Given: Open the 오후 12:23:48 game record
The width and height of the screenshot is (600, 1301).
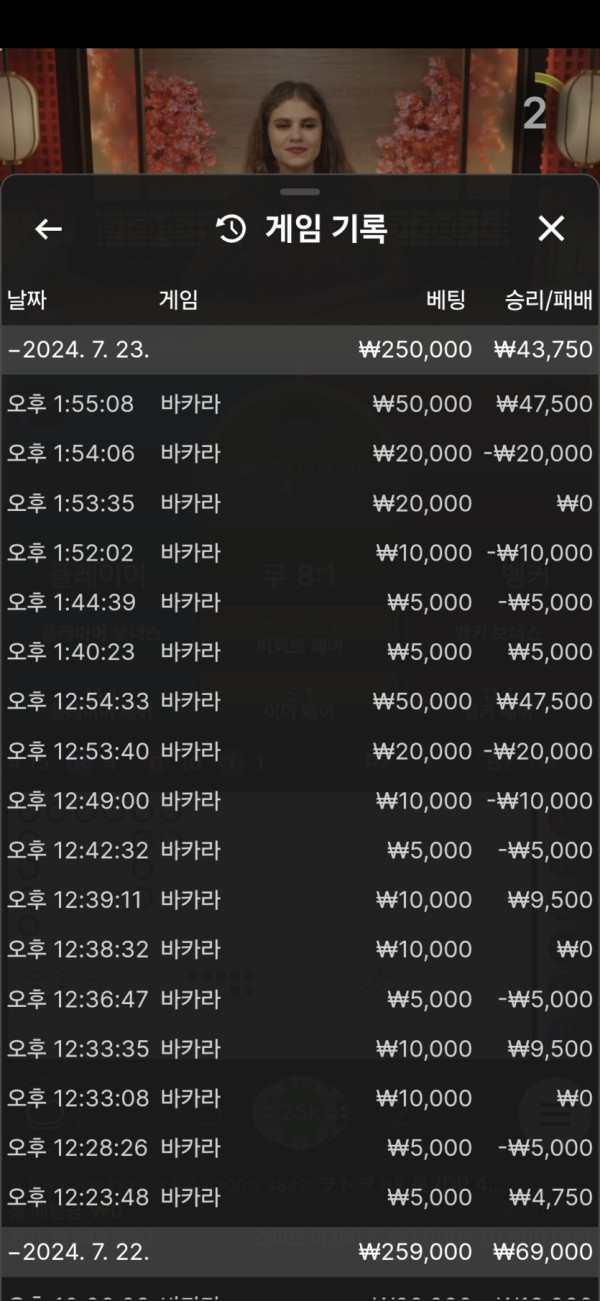Looking at the screenshot, I should (x=300, y=1197).
